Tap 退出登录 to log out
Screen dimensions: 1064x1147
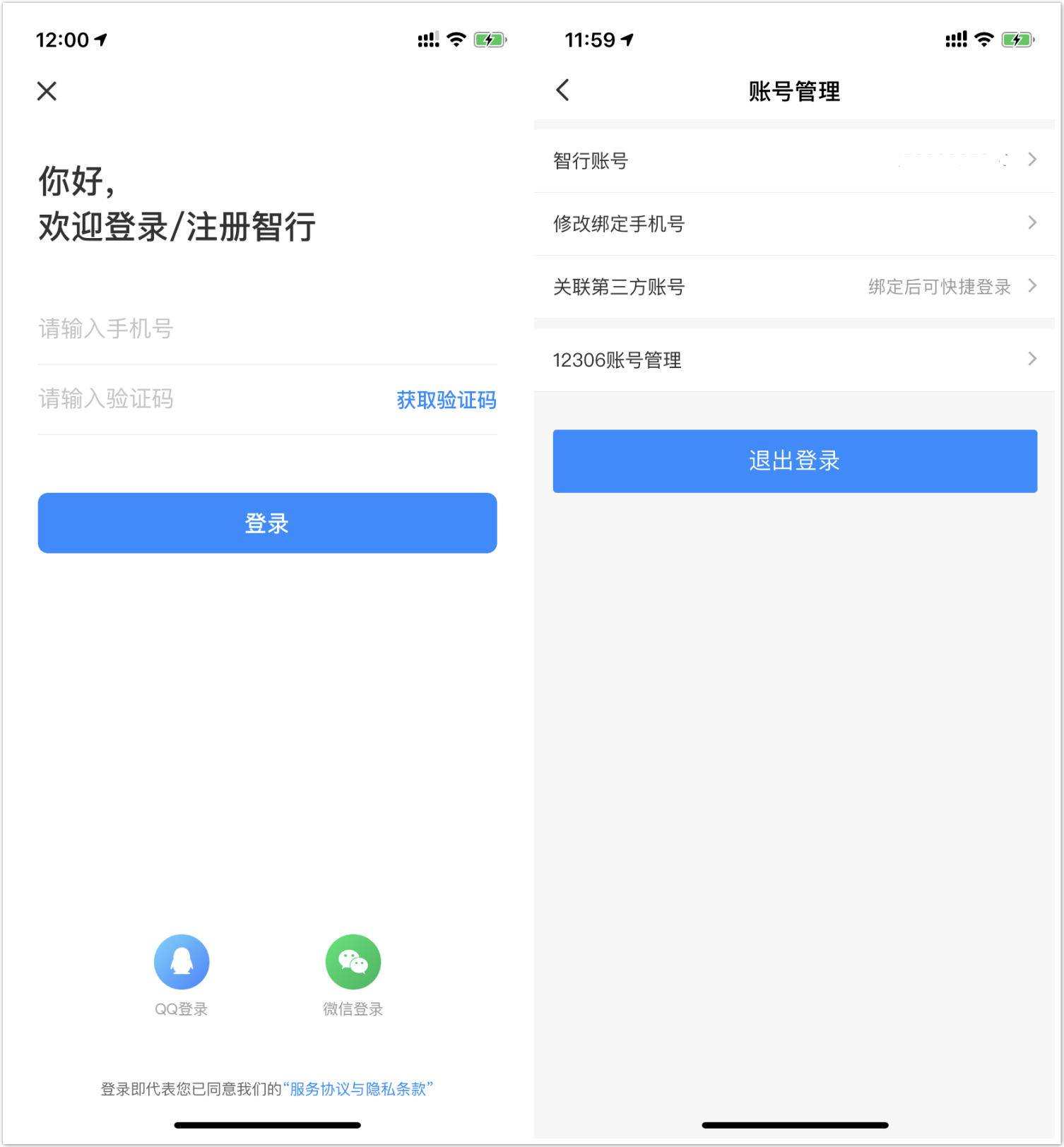795,461
